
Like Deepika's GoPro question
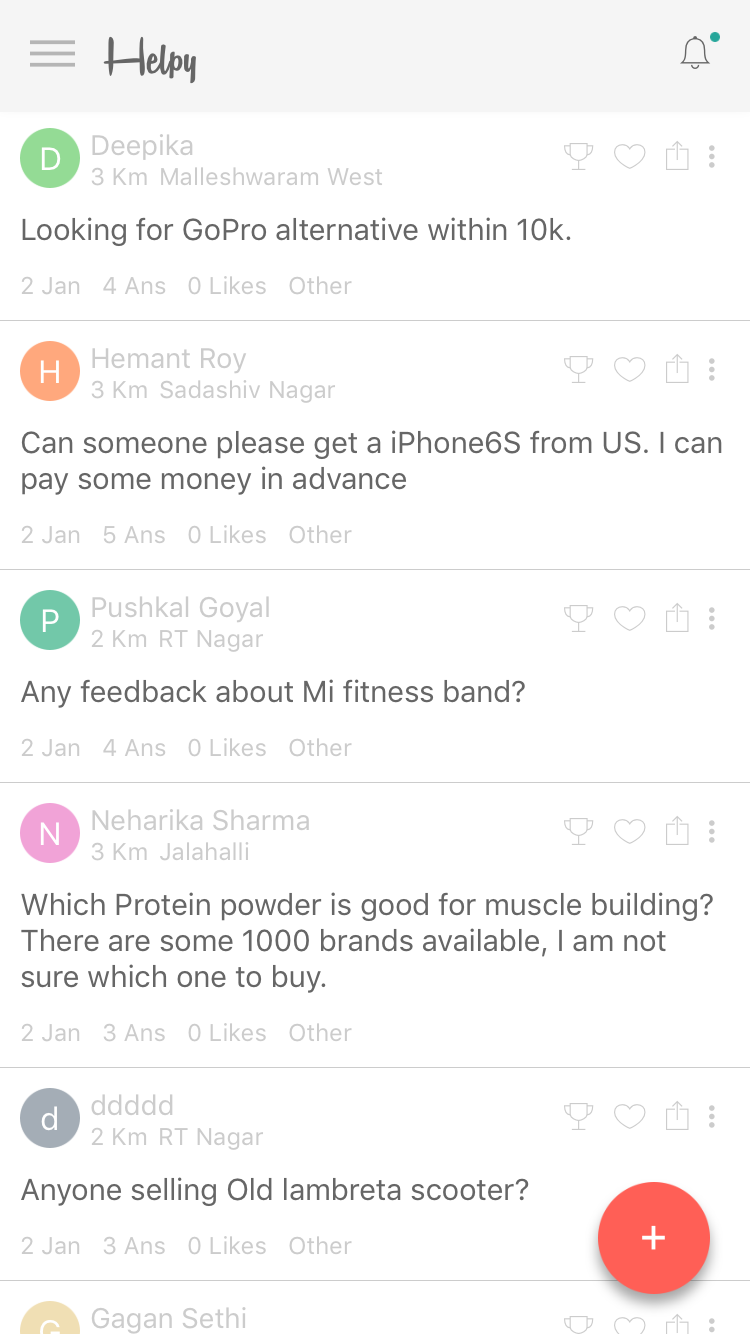click(629, 157)
